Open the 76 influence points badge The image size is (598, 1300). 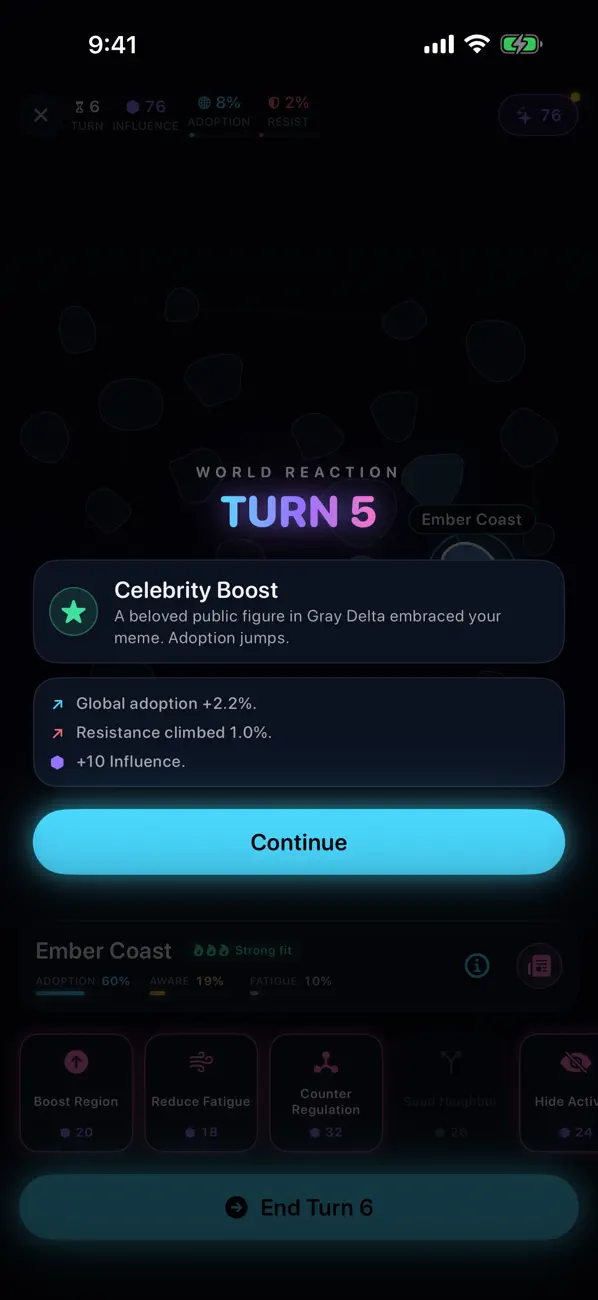539,115
